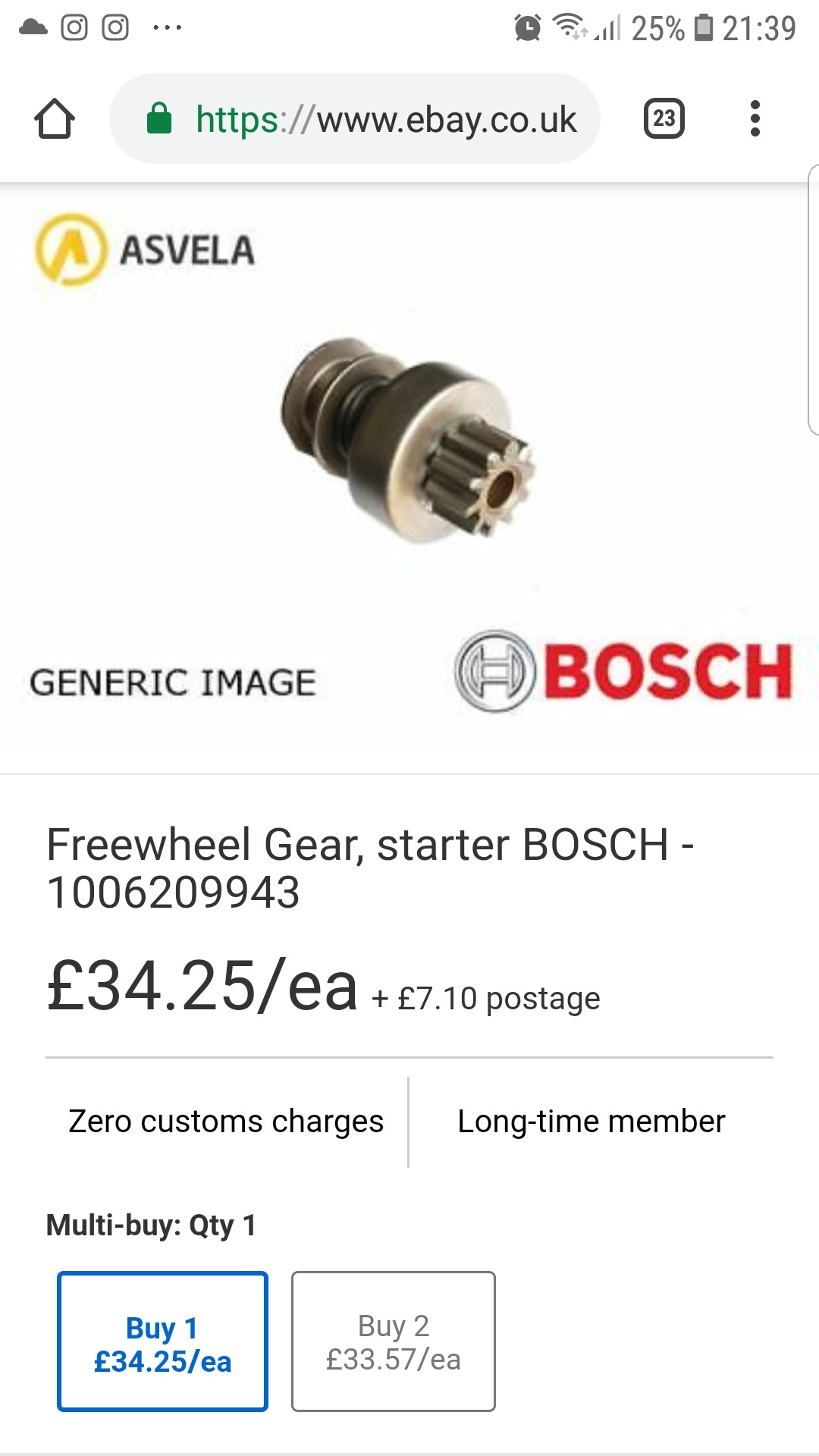The image size is (819, 1456).
Task: Tap the ebay.co.uk address bar
Action: point(355,119)
